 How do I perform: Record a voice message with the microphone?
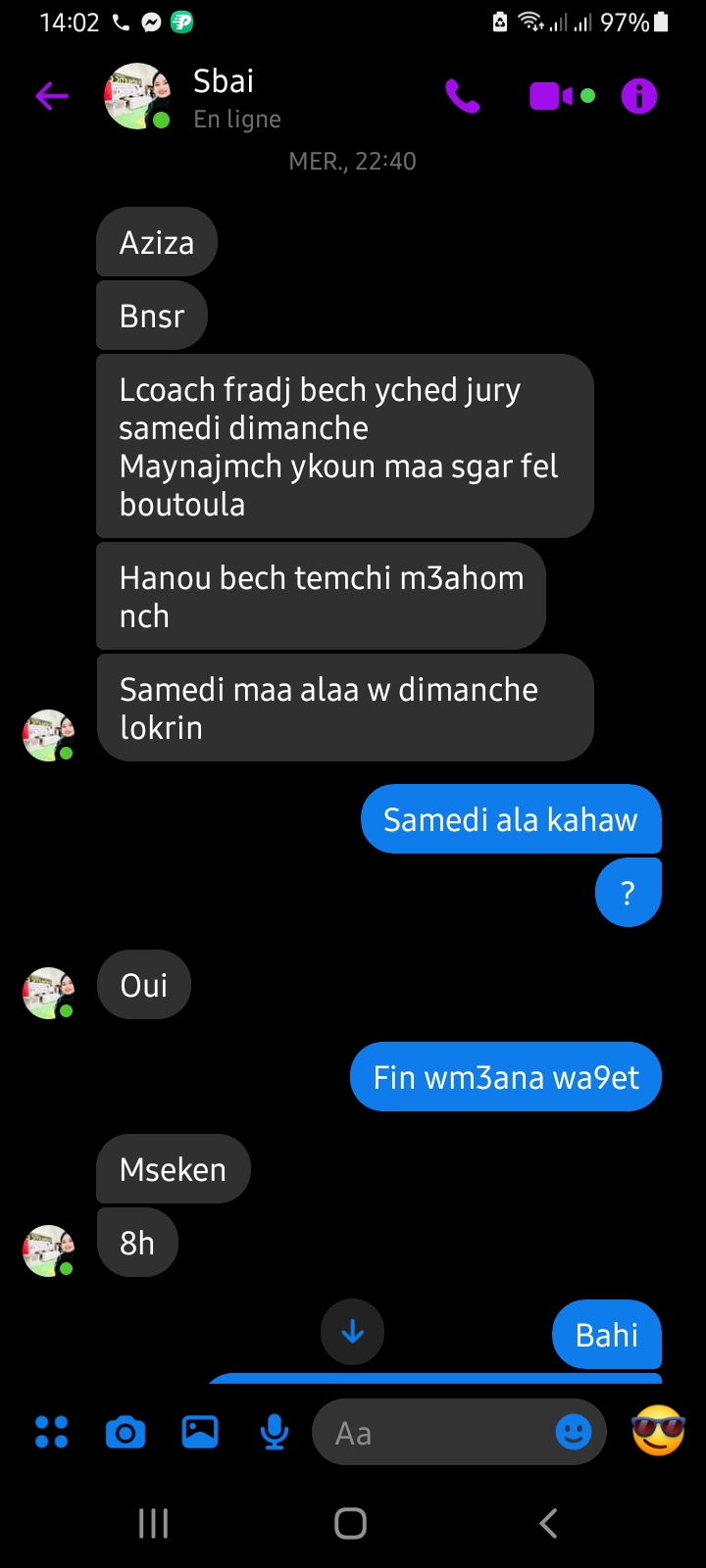click(x=275, y=1433)
